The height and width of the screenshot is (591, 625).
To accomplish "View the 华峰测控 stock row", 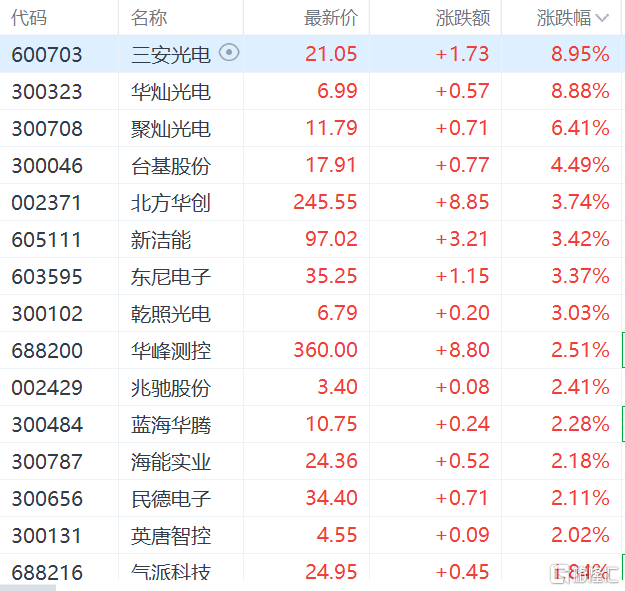I will 171,351.
